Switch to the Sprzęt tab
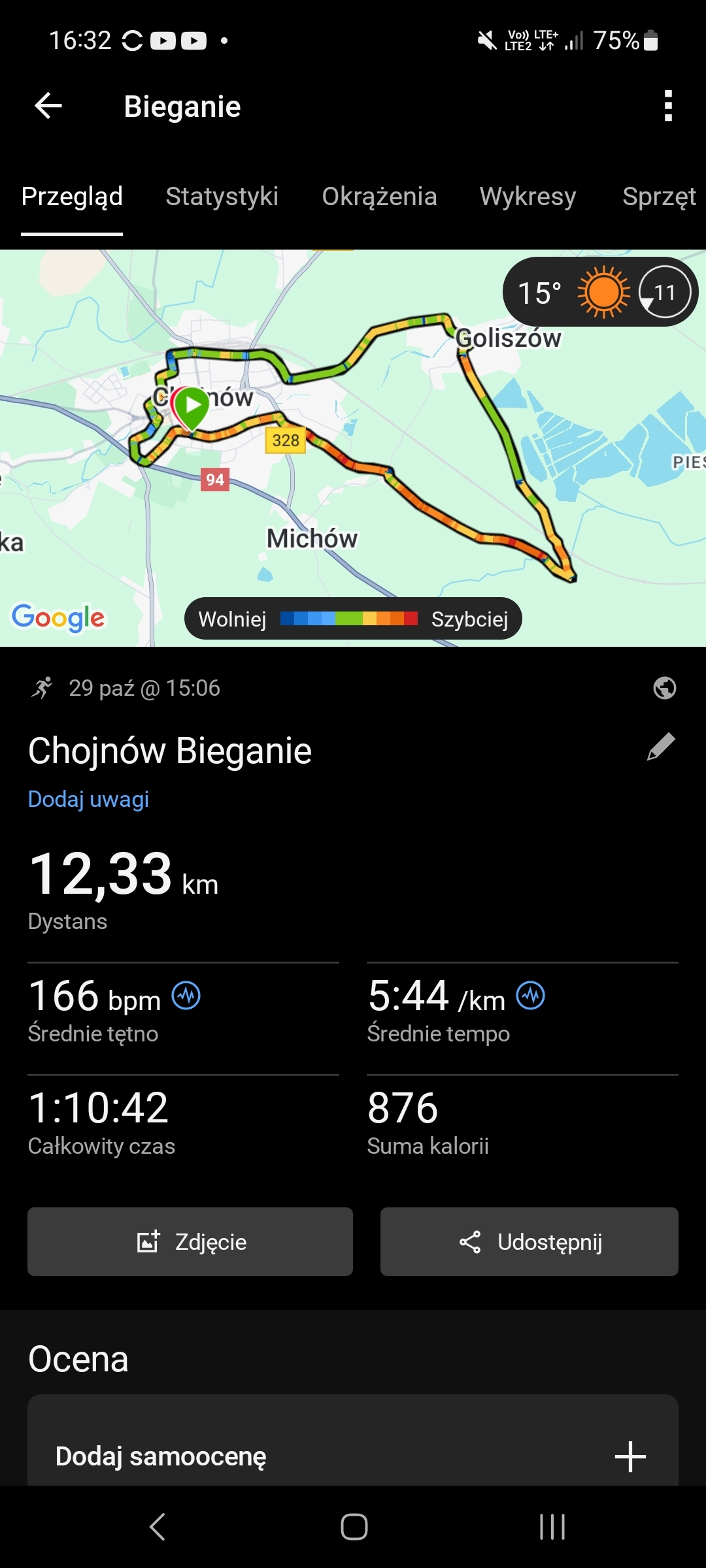The width and height of the screenshot is (706, 1568). pyautogui.click(x=659, y=197)
